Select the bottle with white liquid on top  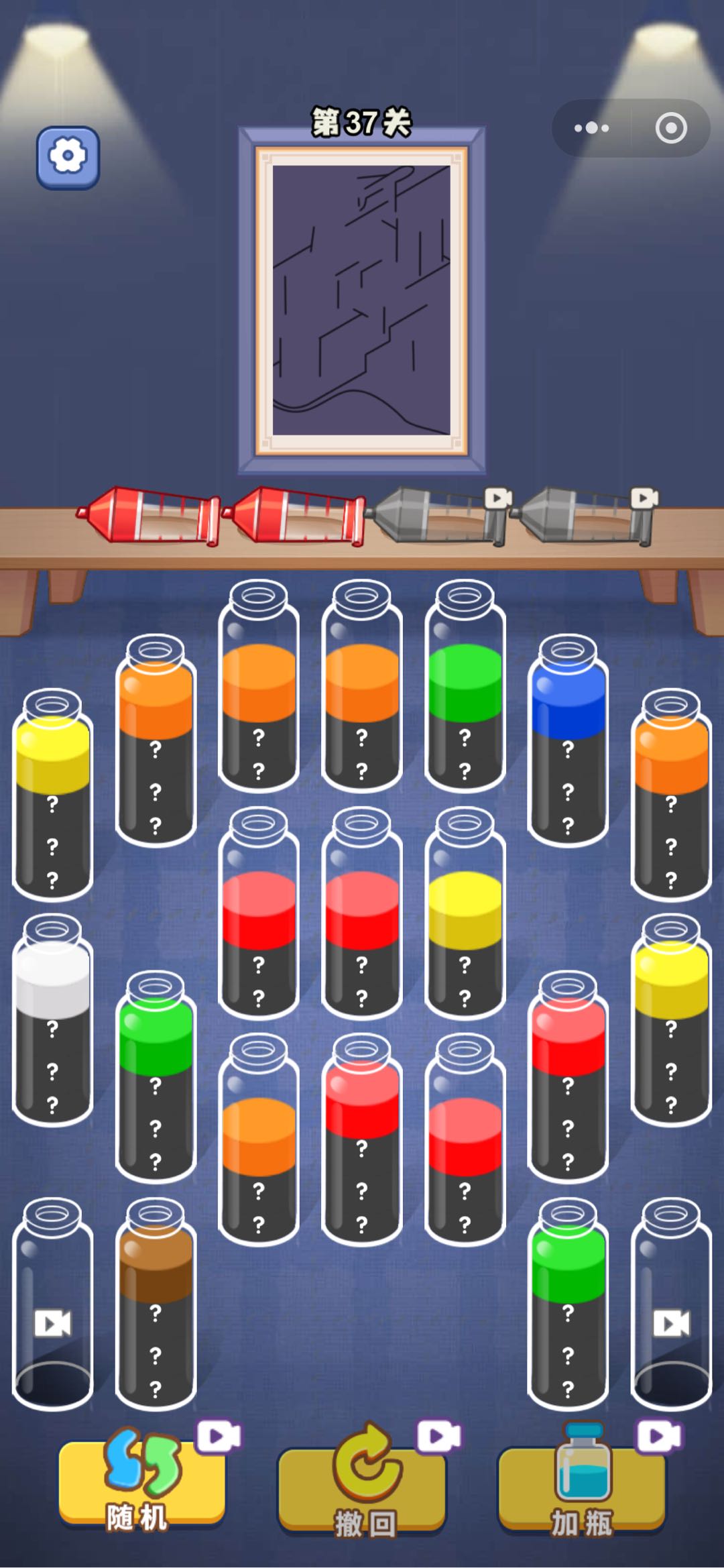[52, 1019]
